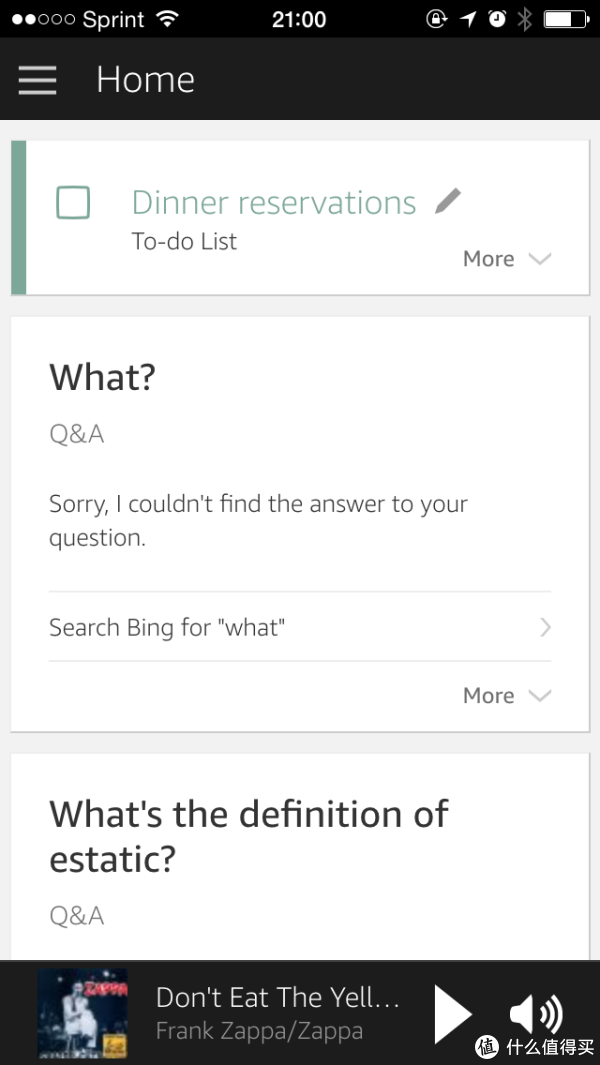Image resolution: width=600 pixels, height=1065 pixels.
Task: Open the hamburger navigation menu
Action: point(37,80)
